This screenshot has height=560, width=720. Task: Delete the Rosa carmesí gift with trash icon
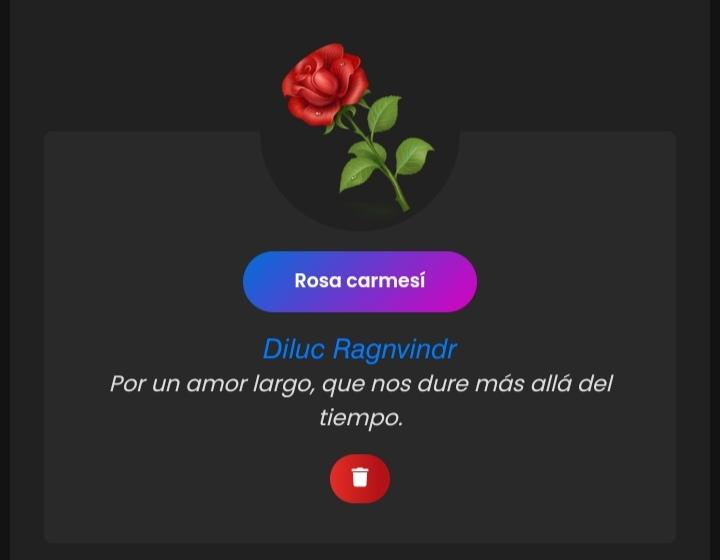(x=360, y=478)
